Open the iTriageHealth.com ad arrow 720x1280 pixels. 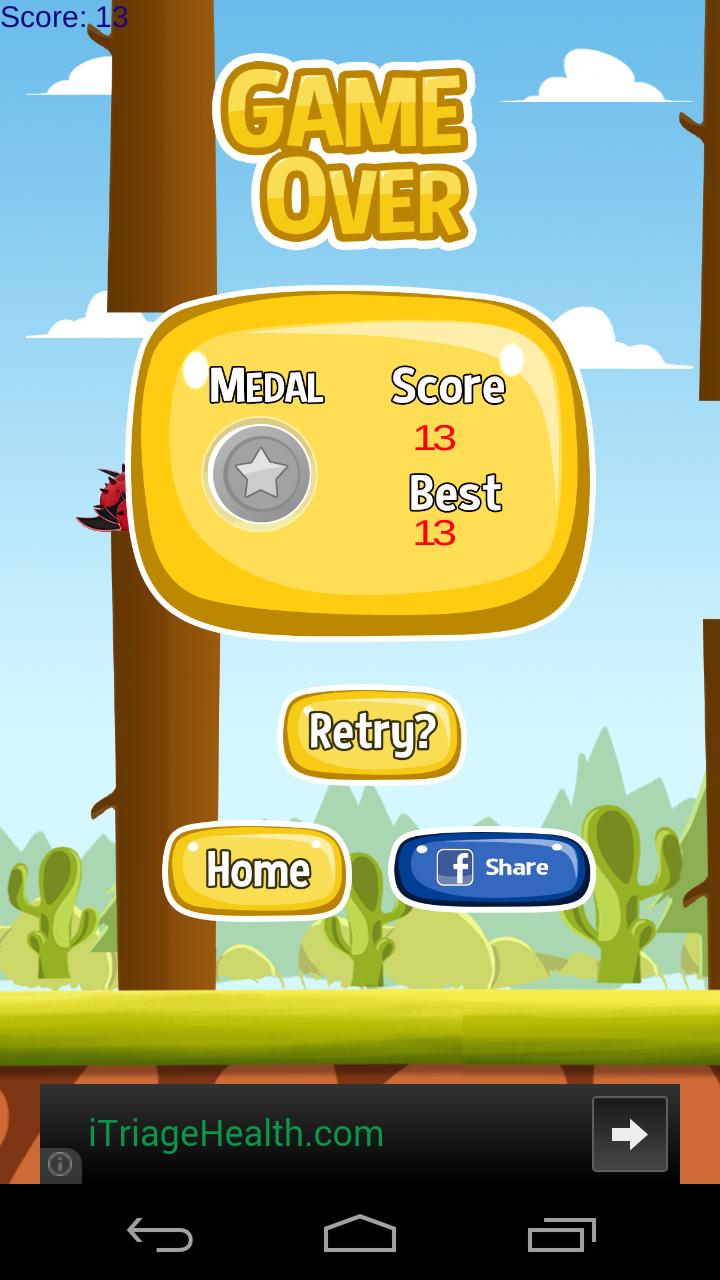tap(629, 1134)
